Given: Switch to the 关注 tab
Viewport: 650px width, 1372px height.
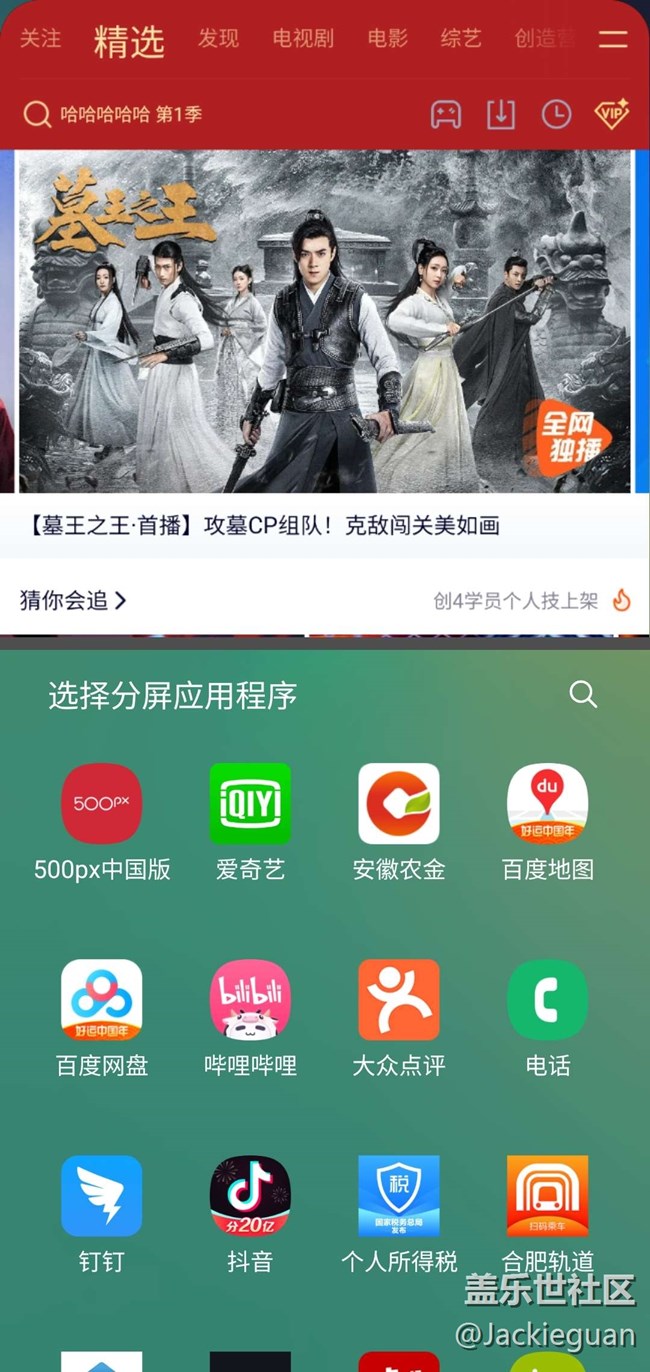Looking at the screenshot, I should click(40, 39).
